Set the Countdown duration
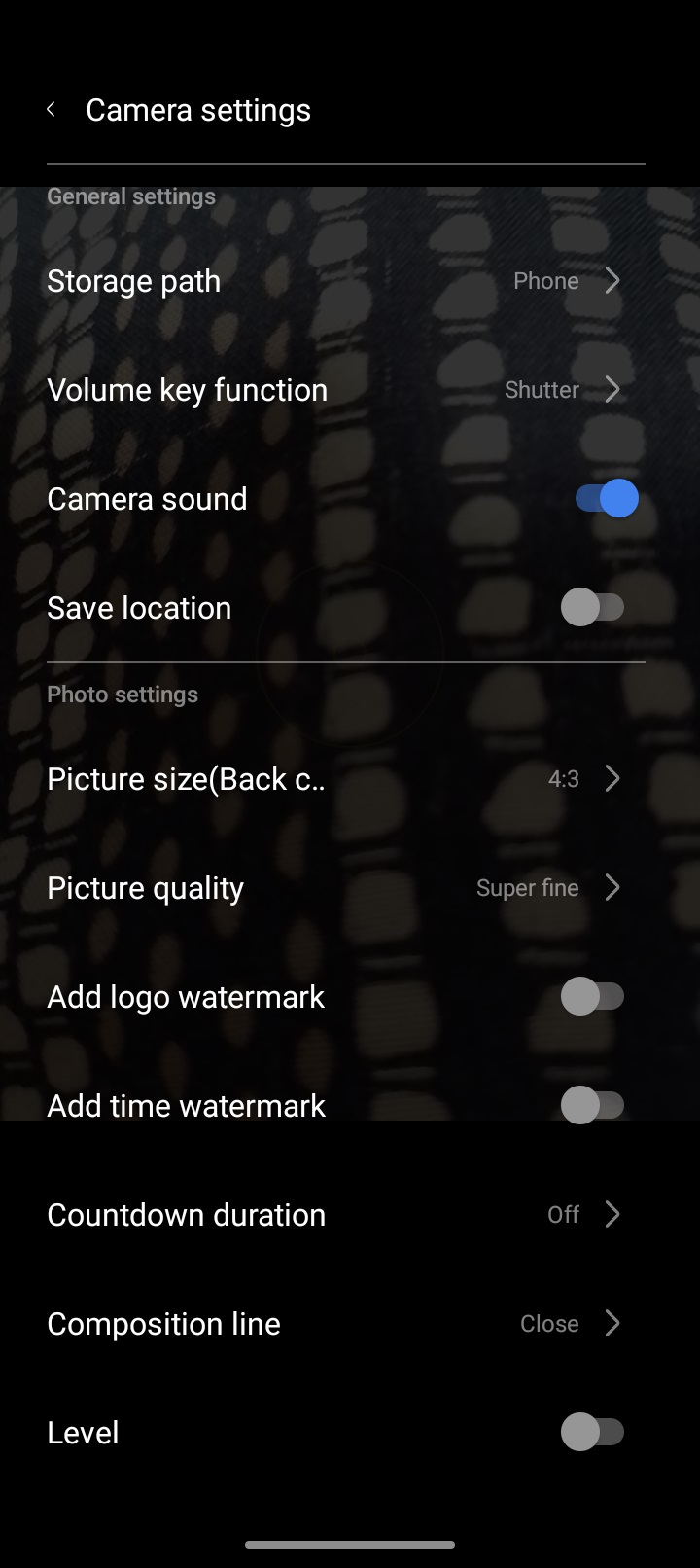700x1568 pixels. coord(346,1215)
